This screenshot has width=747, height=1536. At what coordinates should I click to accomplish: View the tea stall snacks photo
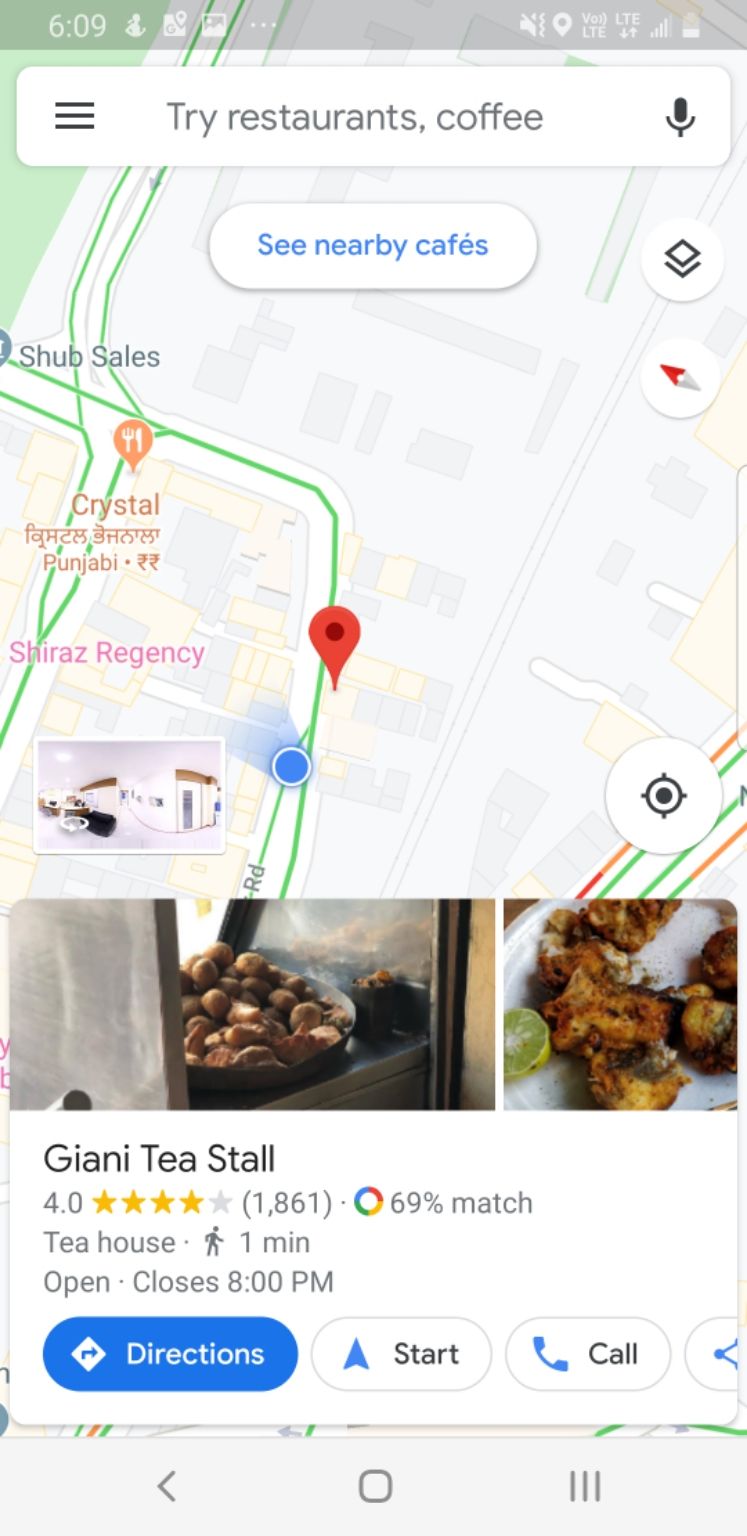click(252, 1004)
